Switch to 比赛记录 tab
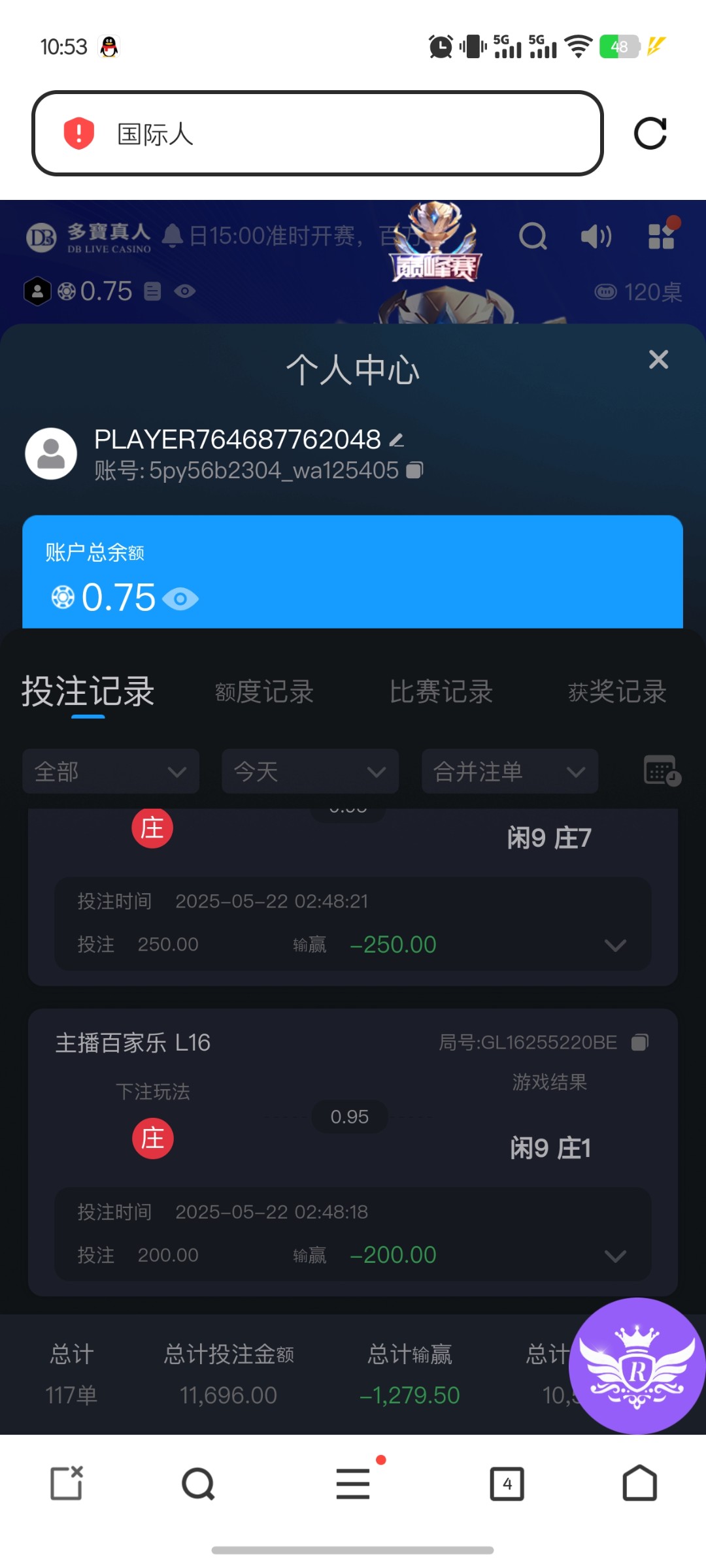 click(441, 692)
